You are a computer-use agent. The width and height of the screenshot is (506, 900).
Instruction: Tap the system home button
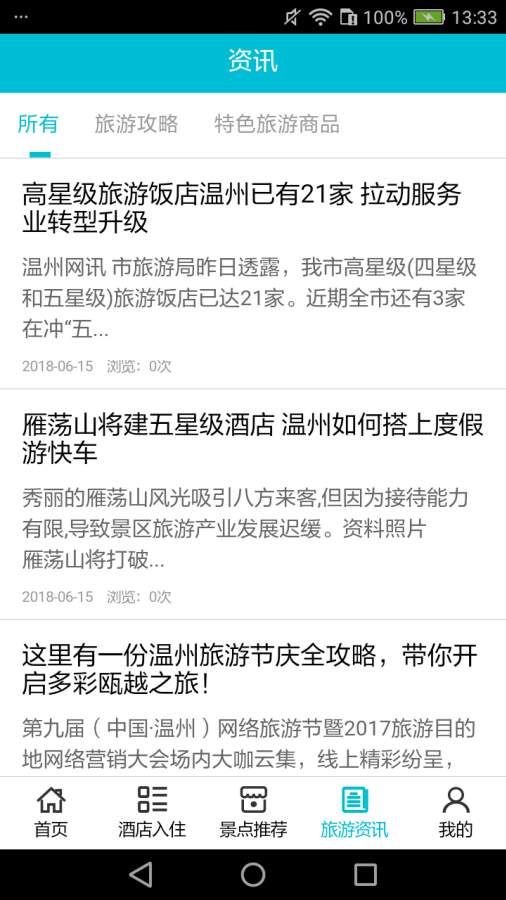(x=253, y=875)
